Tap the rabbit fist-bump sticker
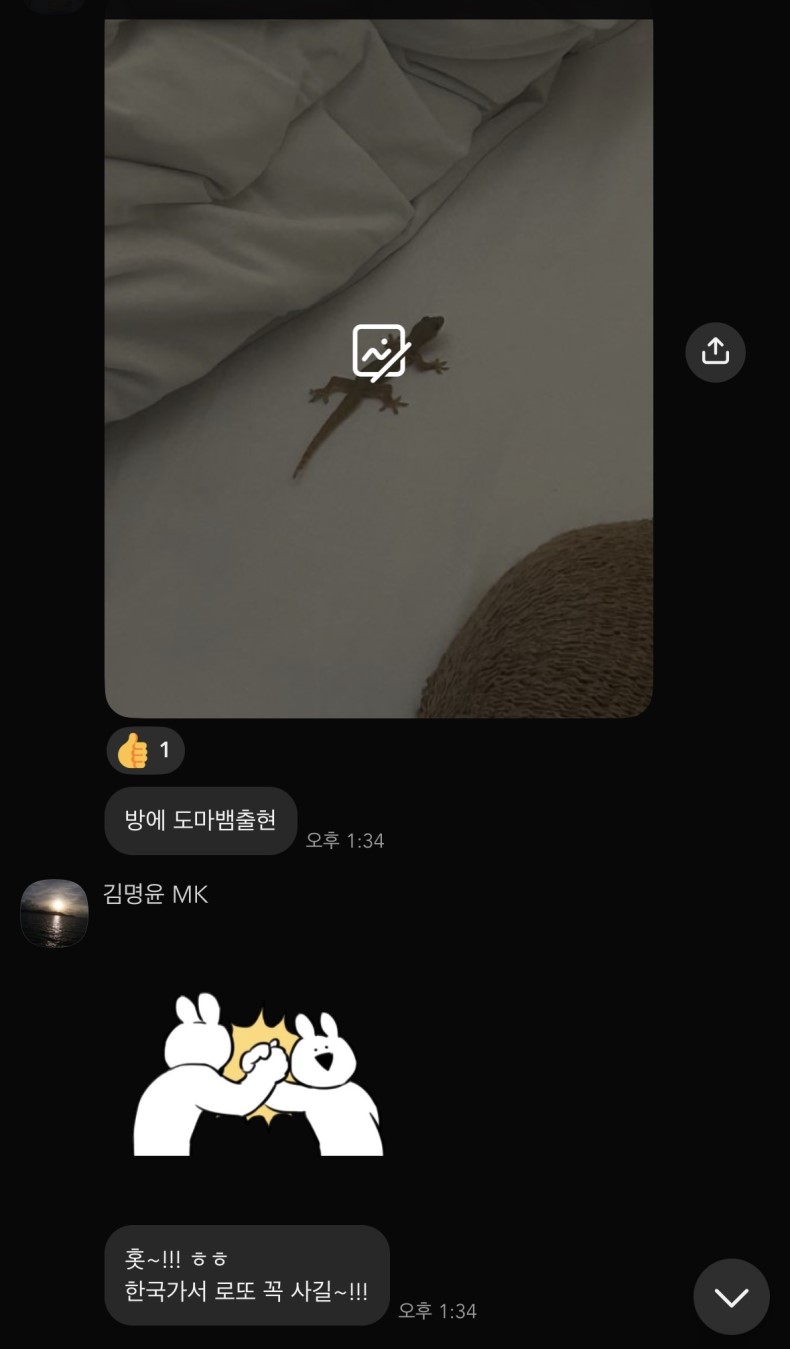 pyautogui.click(x=259, y=1074)
